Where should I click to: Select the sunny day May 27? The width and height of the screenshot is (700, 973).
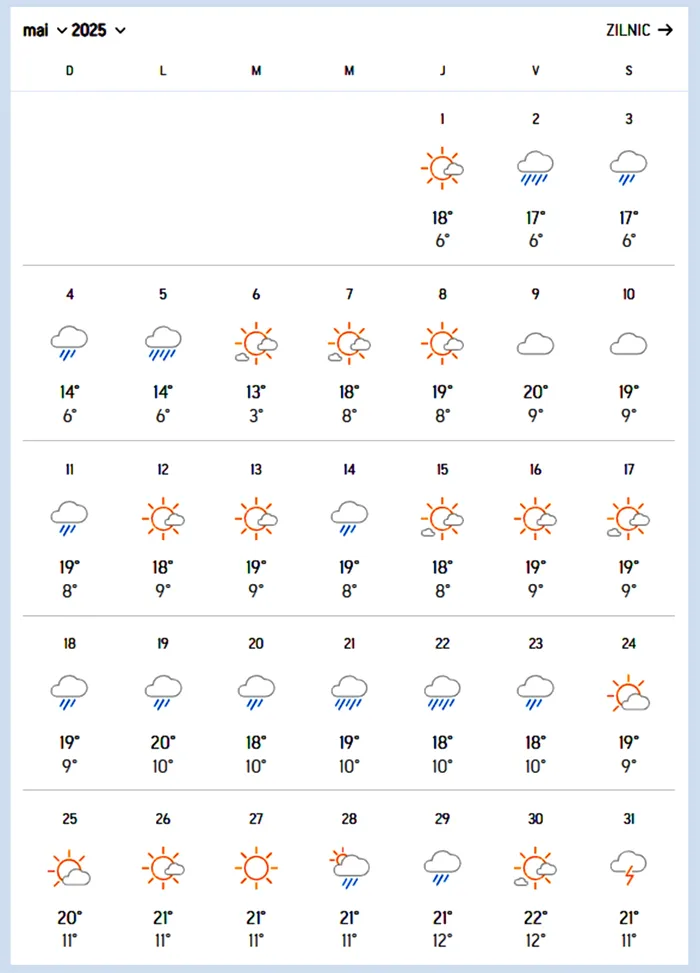click(x=256, y=878)
